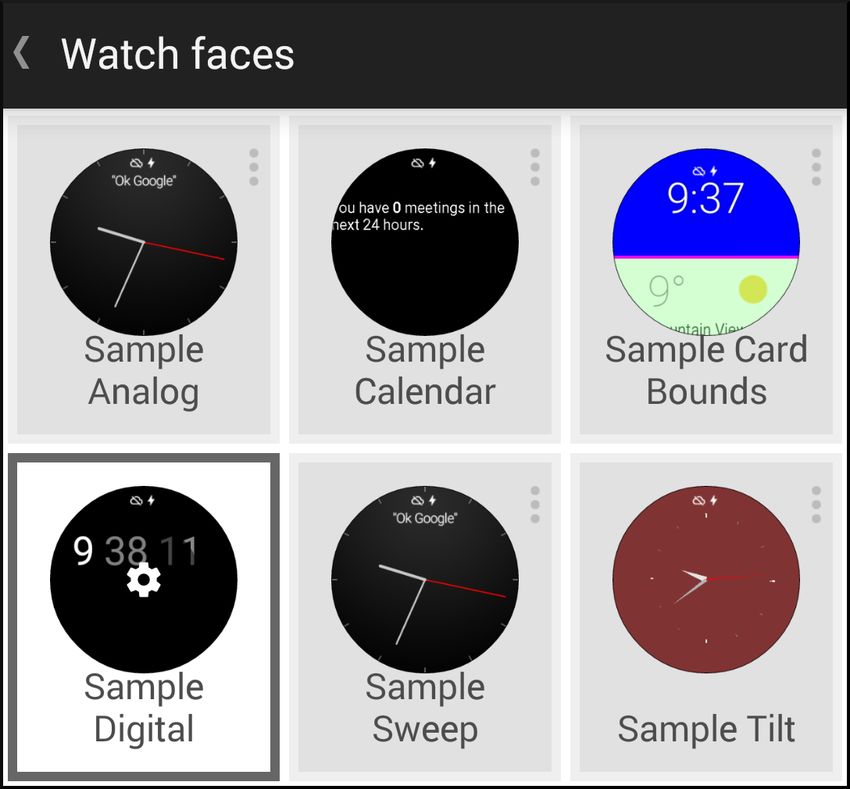Show more options for Sample Calendar
Image resolution: width=850 pixels, height=789 pixels.
[x=535, y=167]
